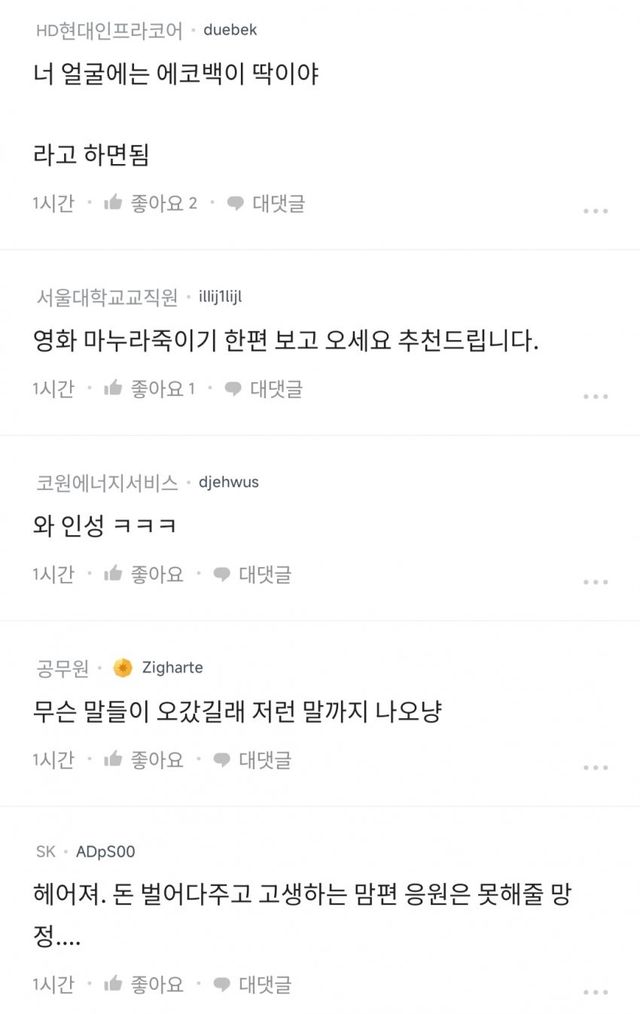Open more options on ADpS00's comment
The width and height of the screenshot is (640, 1014).
click(595, 993)
